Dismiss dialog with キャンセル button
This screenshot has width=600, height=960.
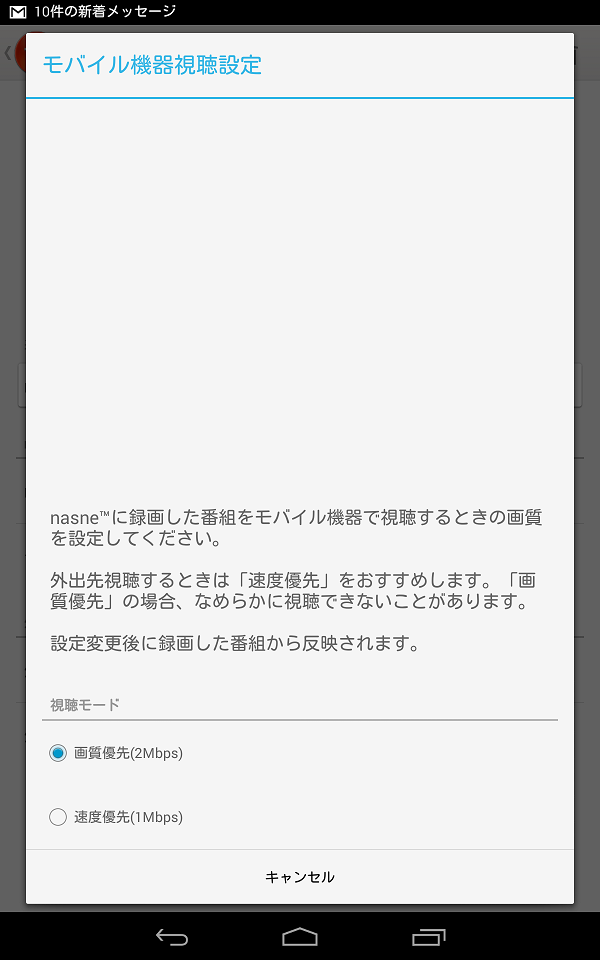point(300,877)
